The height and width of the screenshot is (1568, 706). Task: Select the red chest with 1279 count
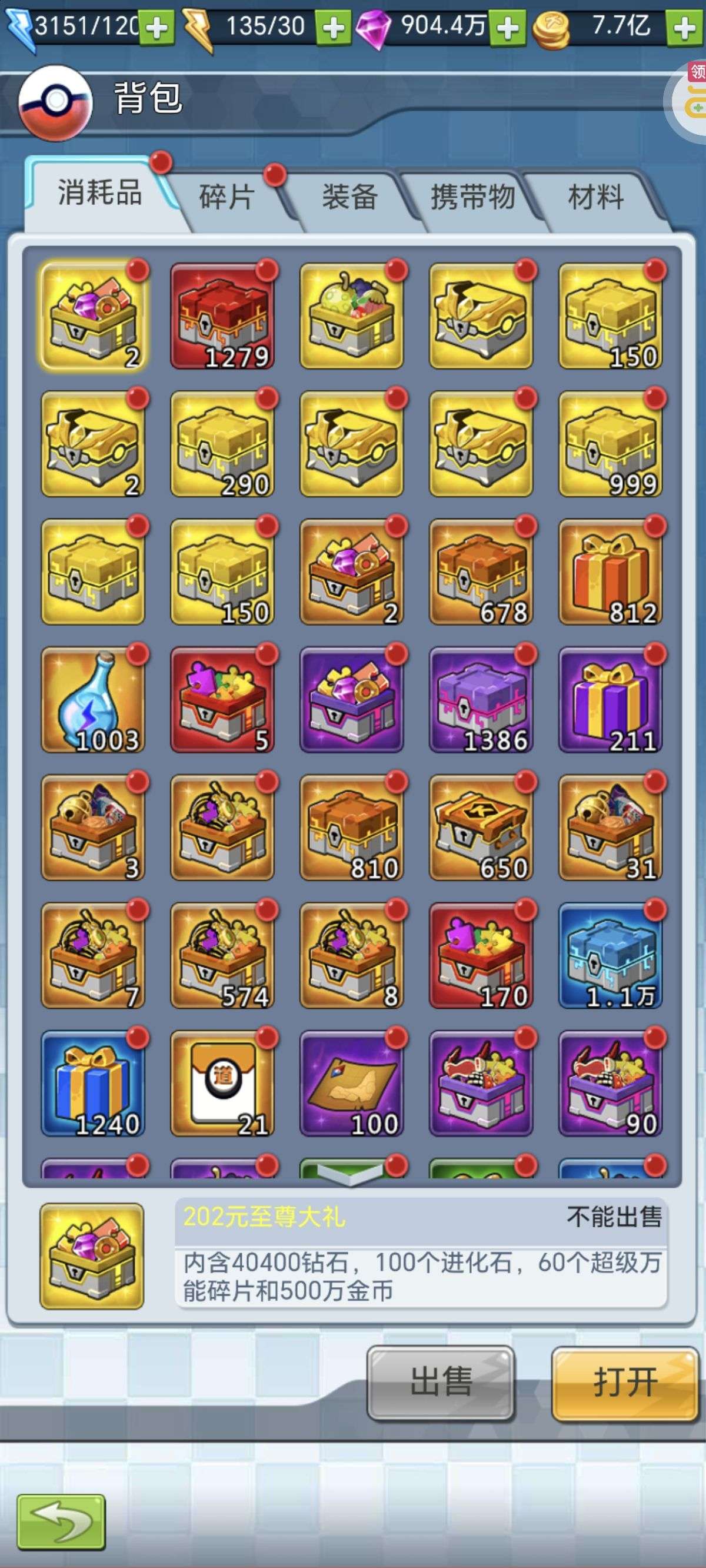[222, 316]
